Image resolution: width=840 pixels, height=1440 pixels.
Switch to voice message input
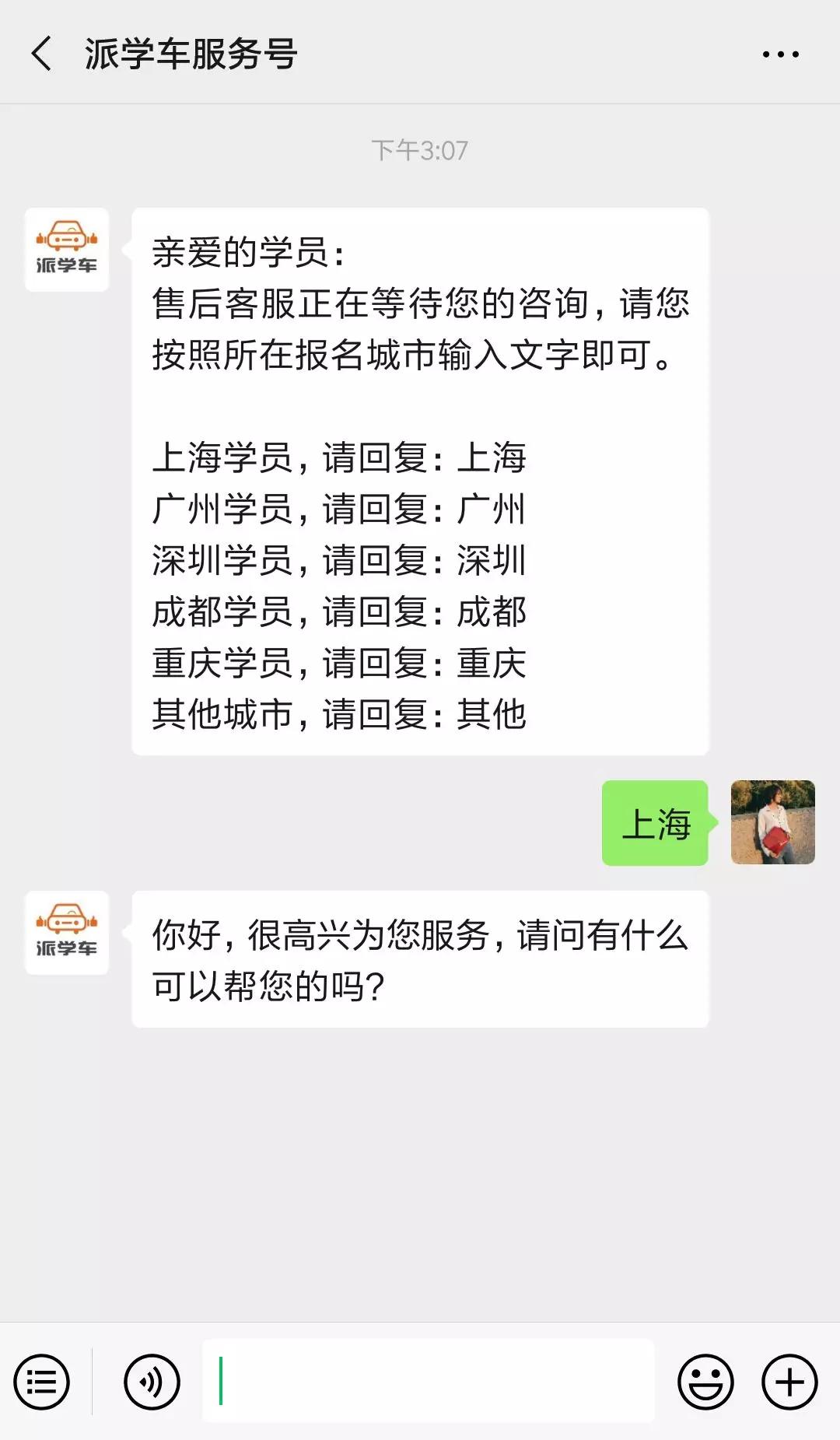coord(152,1382)
